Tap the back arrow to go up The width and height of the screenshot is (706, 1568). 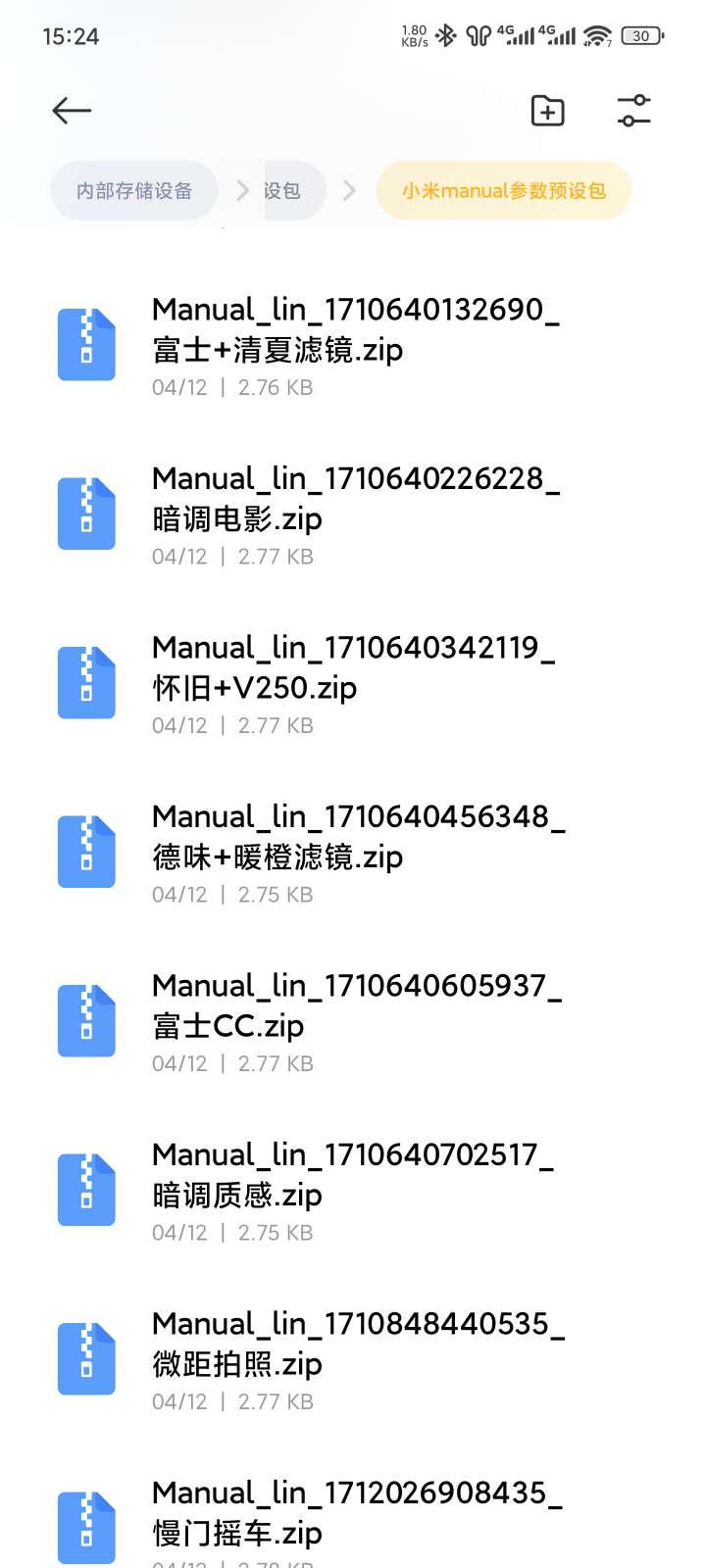(x=71, y=111)
